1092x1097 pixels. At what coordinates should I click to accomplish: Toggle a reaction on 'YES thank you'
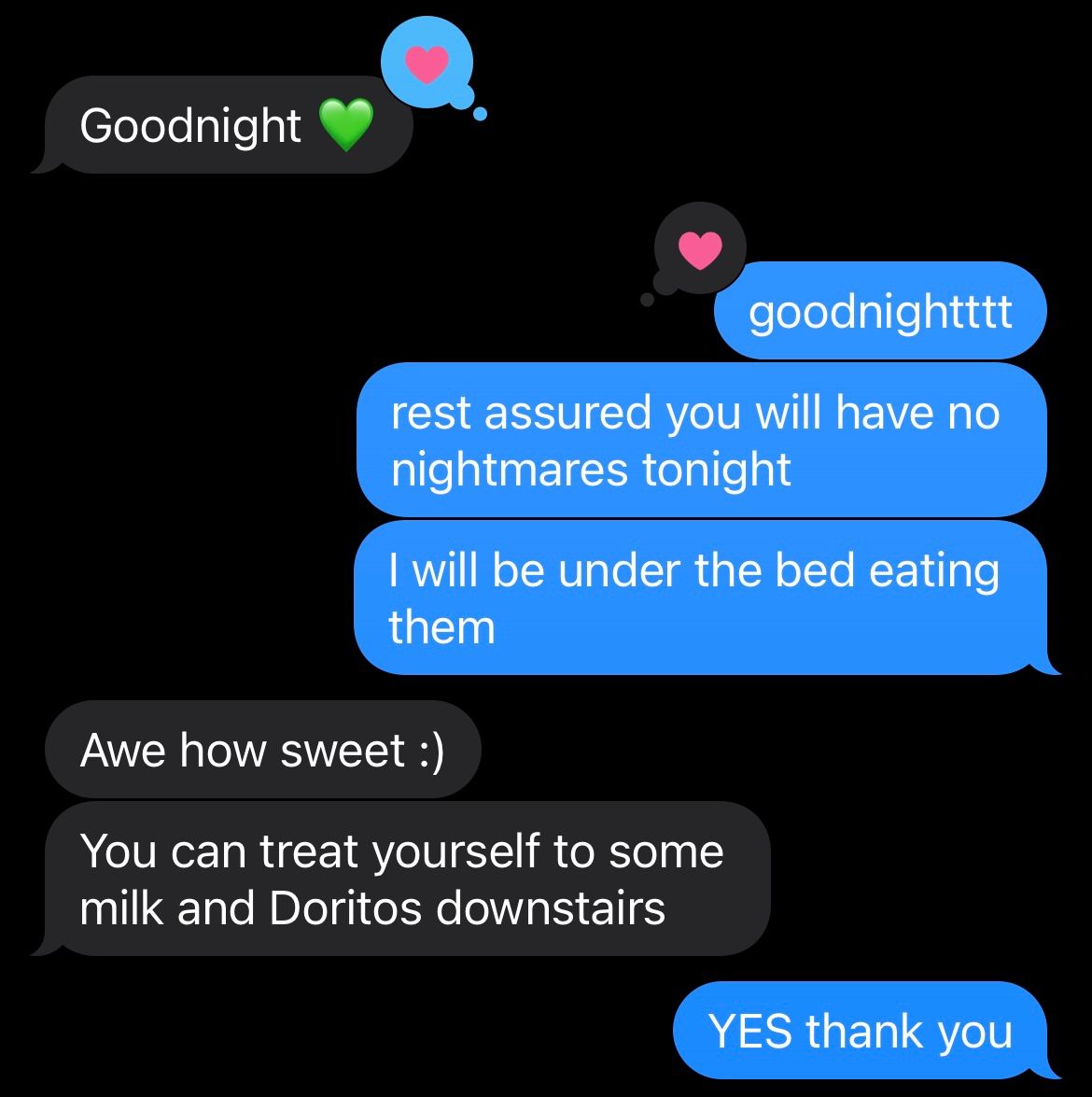pyautogui.click(x=859, y=1030)
